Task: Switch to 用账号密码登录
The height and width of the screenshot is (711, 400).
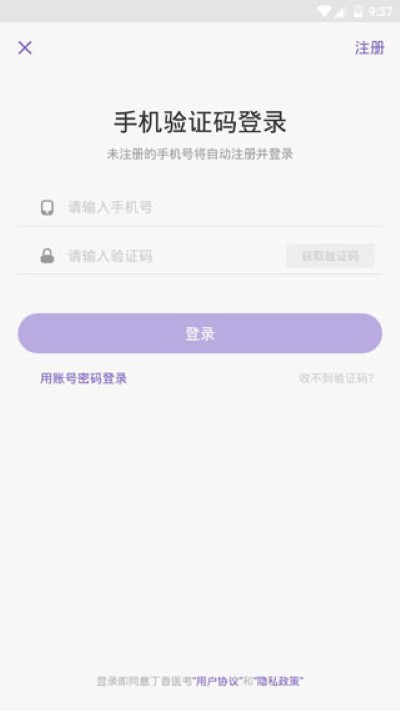Action: tap(83, 378)
